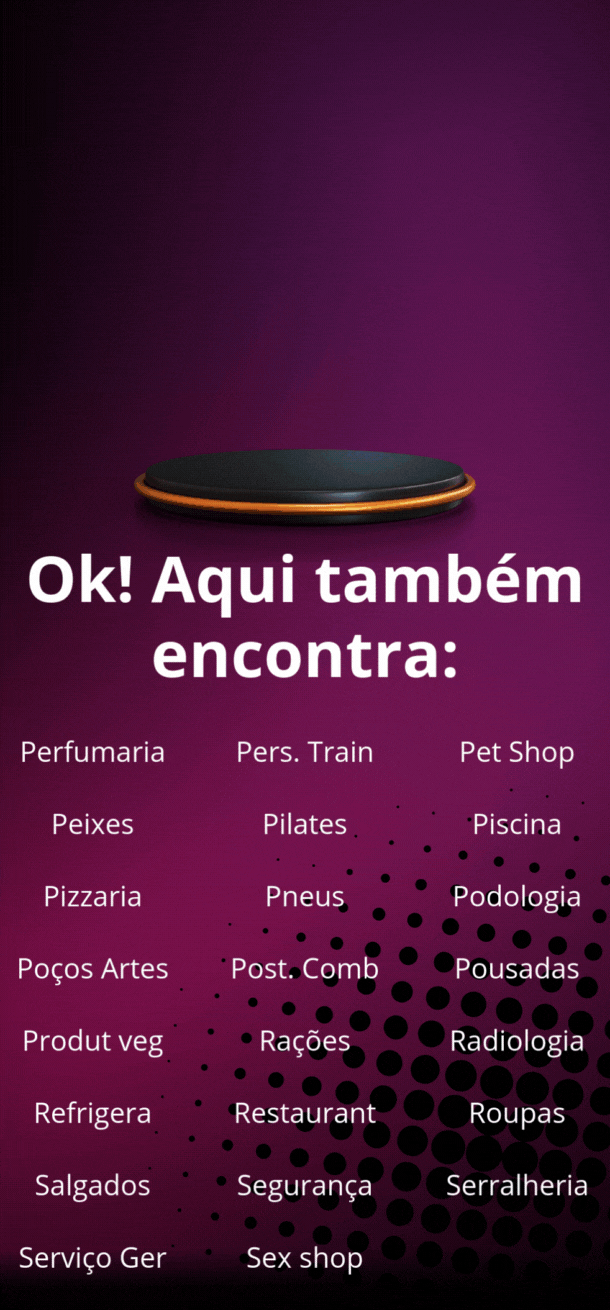Open the Produt veg category
The height and width of the screenshot is (1310, 610).
coord(93,1041)
